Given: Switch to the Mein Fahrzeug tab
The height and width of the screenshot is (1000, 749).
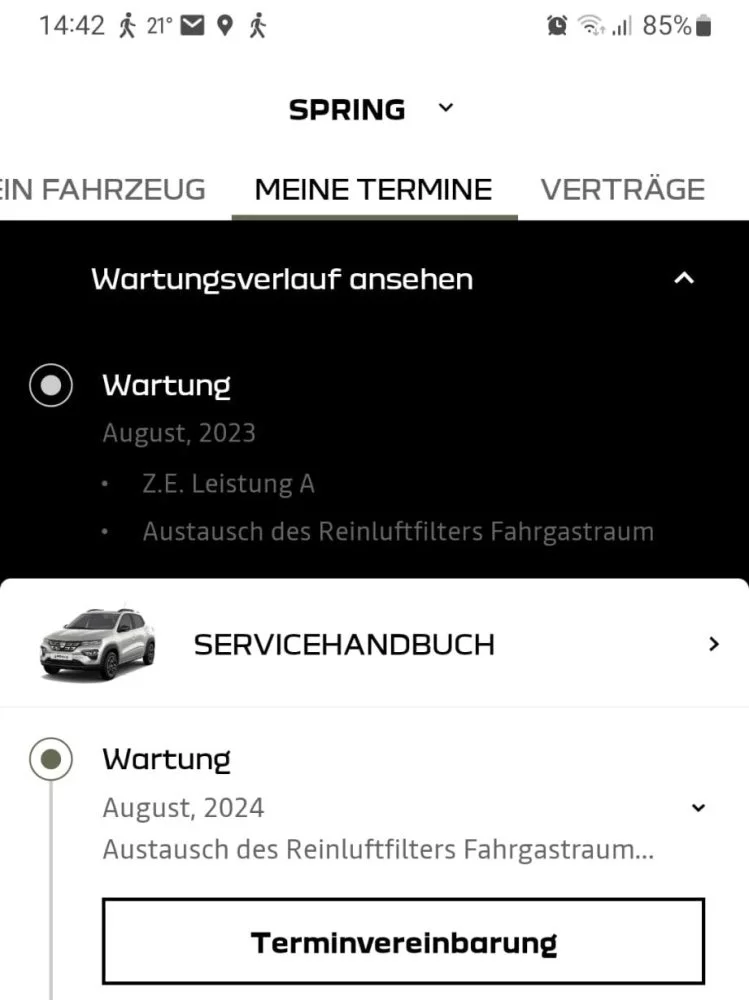Looking at the screenshot, I should click(x=103, y=189).
